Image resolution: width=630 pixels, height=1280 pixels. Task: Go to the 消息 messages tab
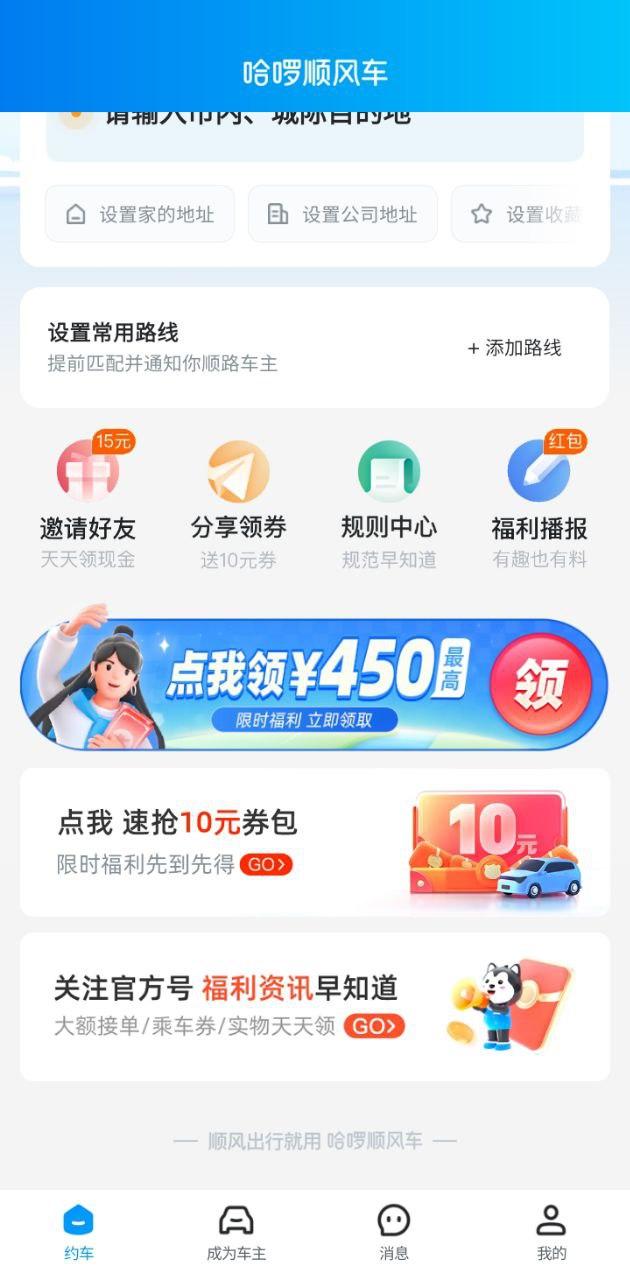tap(394, 1232)
